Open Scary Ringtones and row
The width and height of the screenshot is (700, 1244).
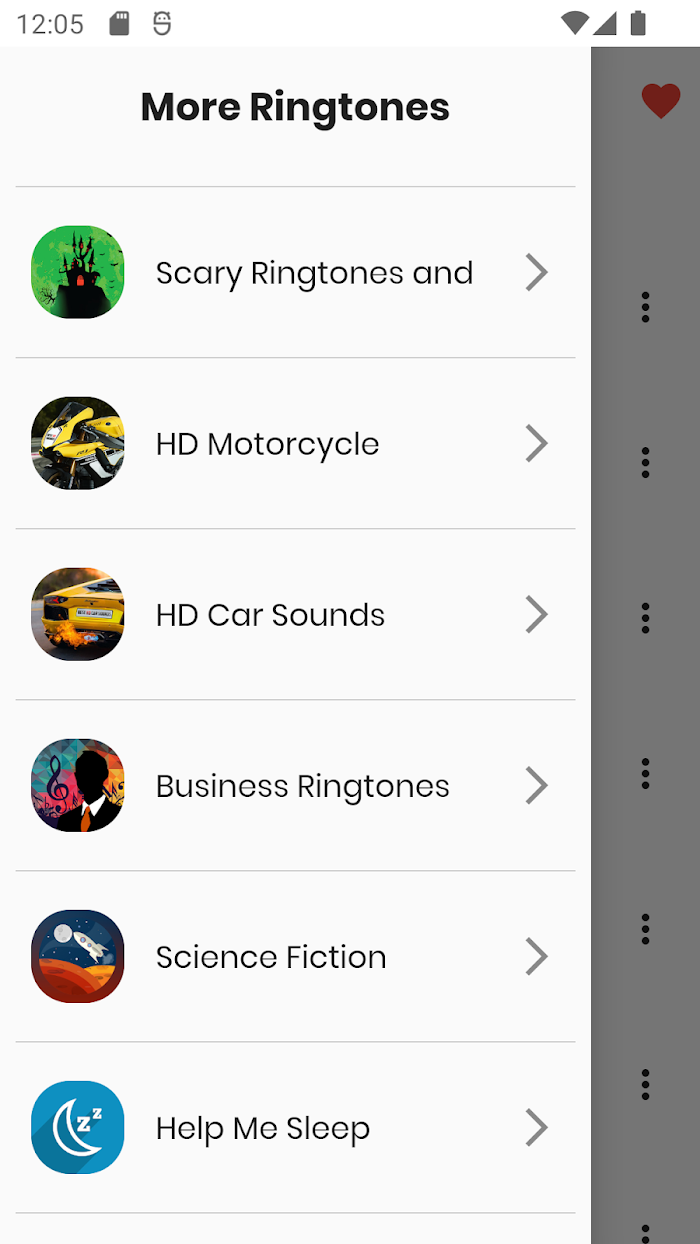295,272
